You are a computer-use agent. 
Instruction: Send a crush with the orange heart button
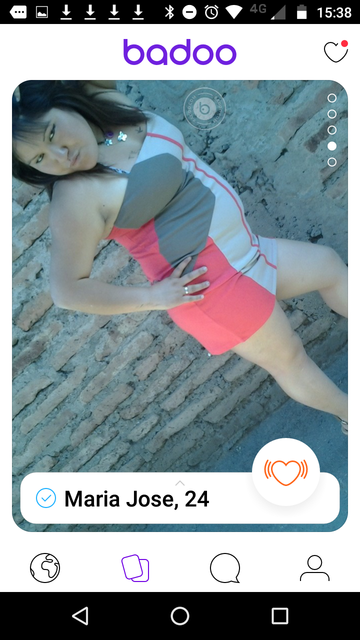coord(286,472)
